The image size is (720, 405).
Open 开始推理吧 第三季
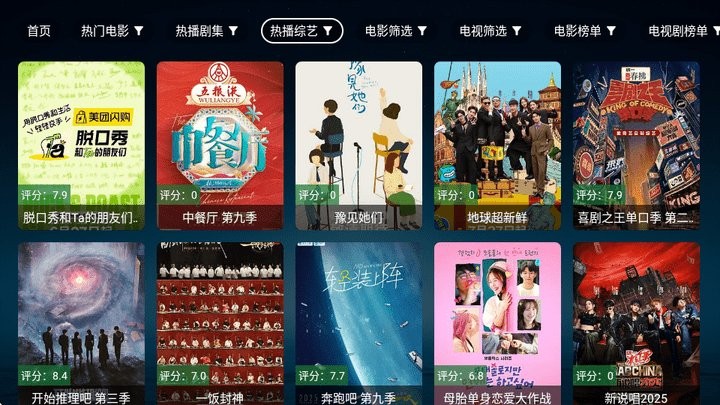click(x=81, y=320)
